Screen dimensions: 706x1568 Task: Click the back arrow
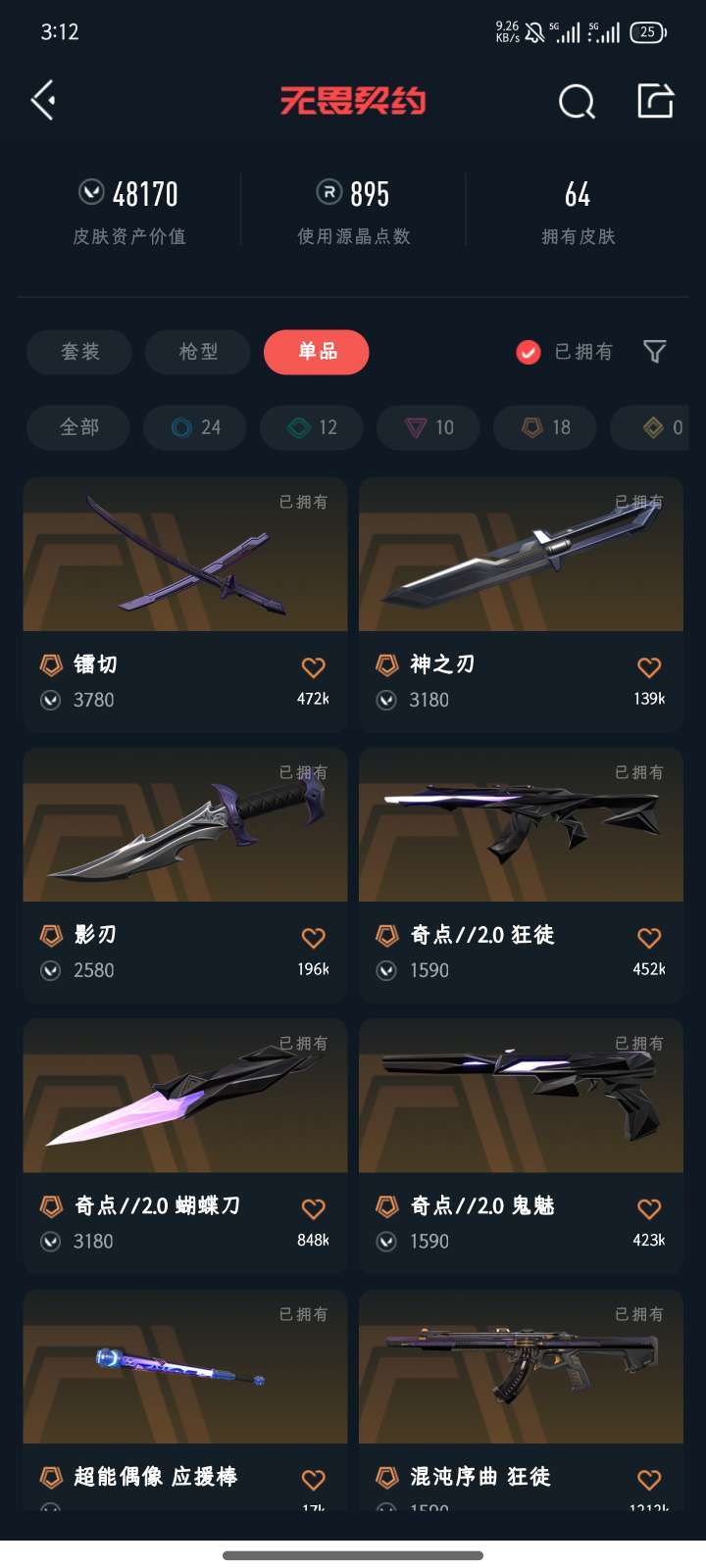coord(41,101)
